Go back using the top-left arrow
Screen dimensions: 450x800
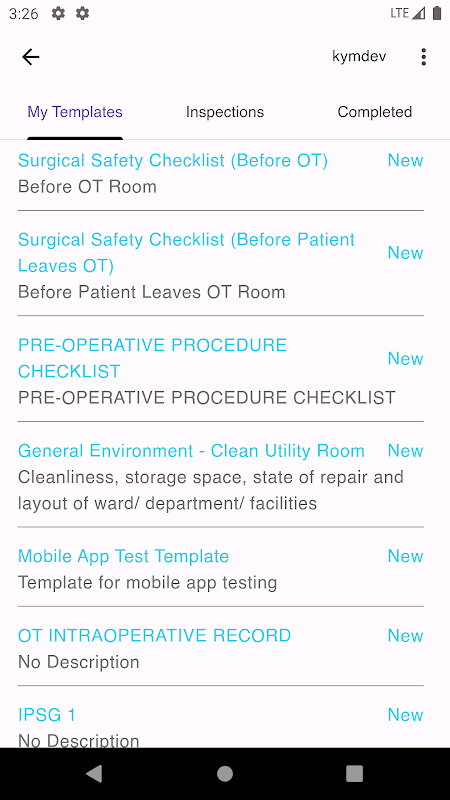(31, 57)
